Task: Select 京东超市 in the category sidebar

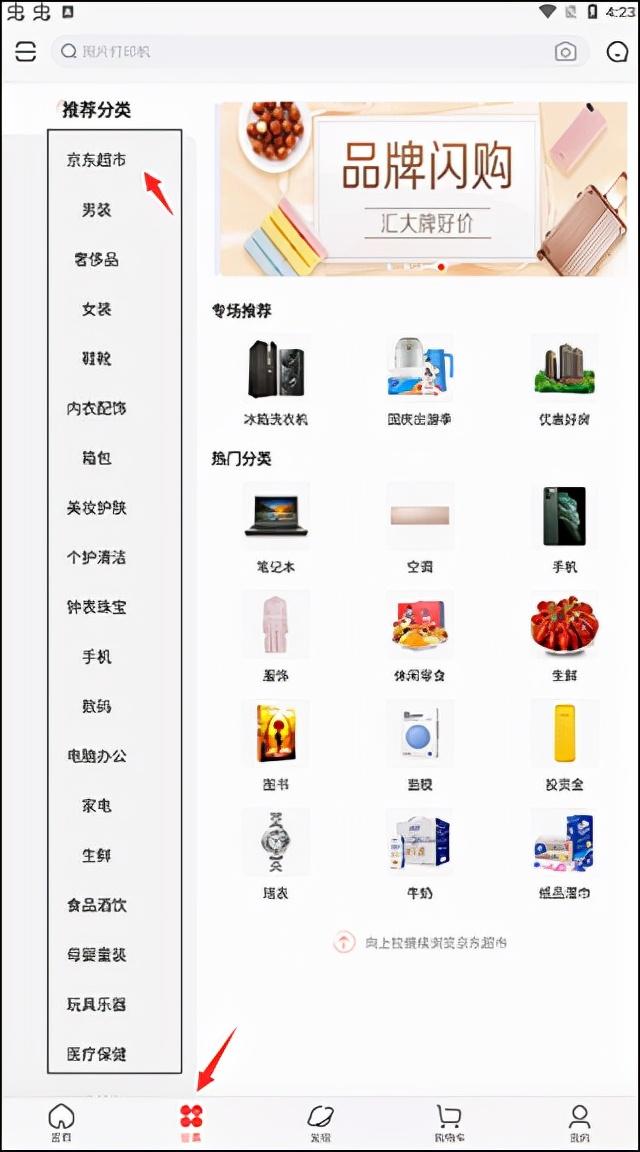Action: 97,160
